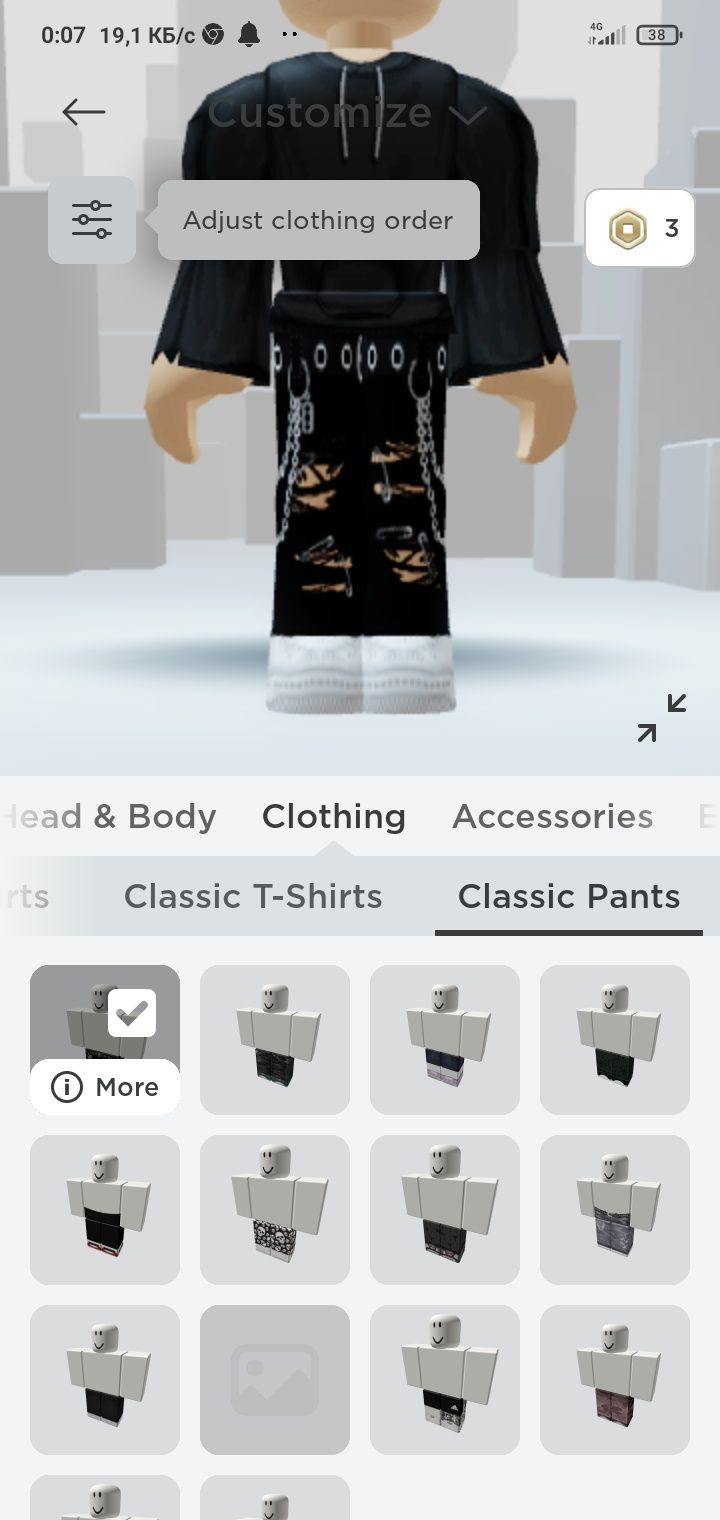Tap More on the equipped pants
The image size is (720, 1520).
105,1087
